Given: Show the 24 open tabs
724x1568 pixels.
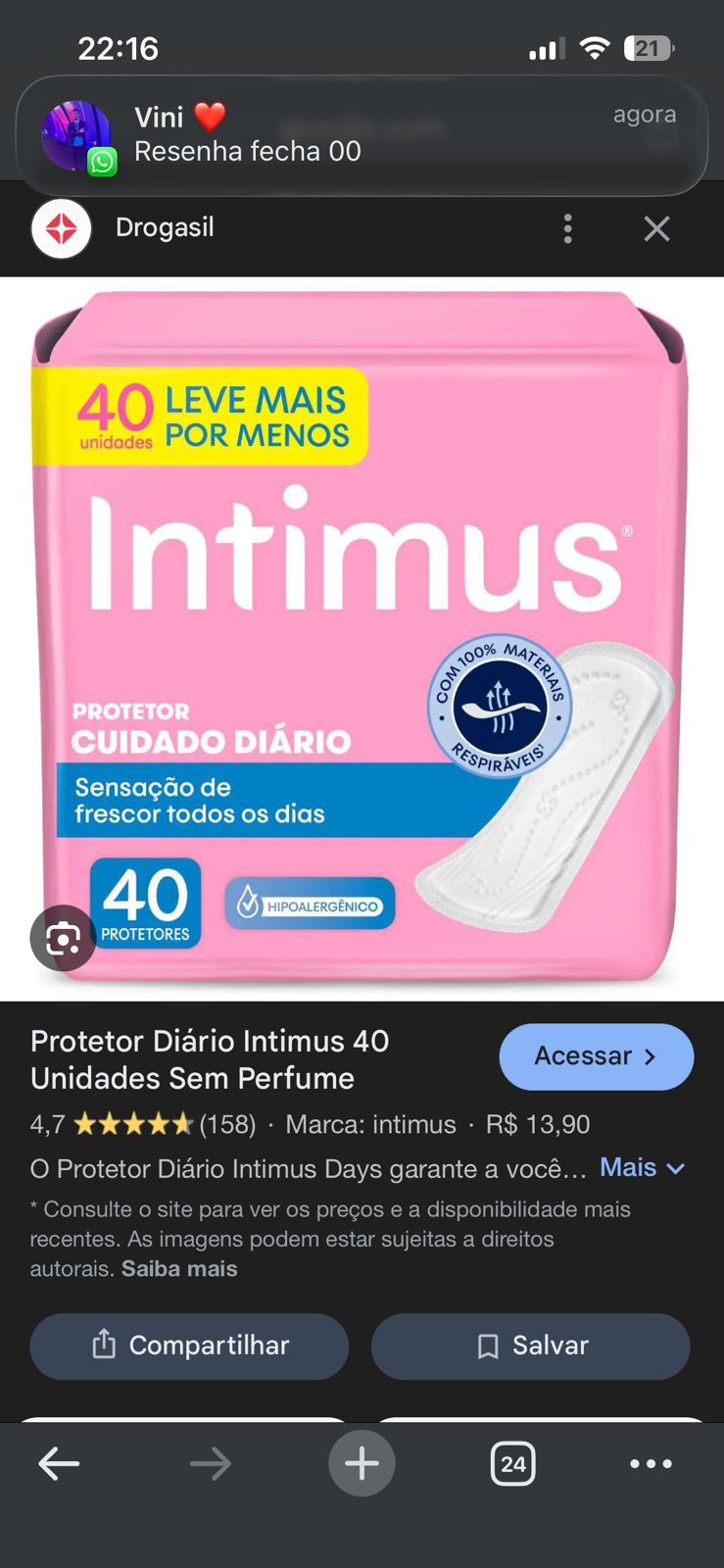Looking at the screenshot, I should pos(512,1464).
